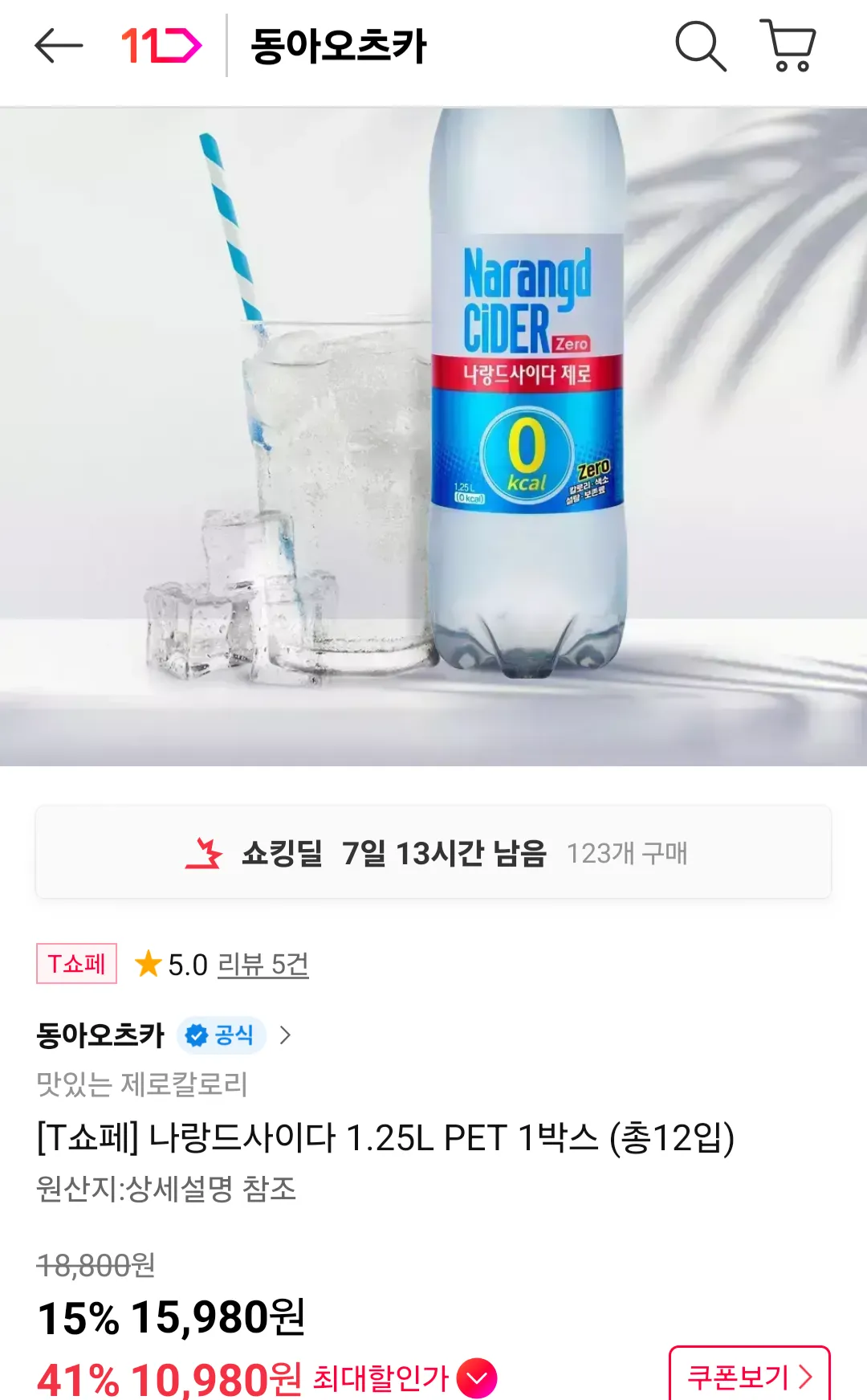Go back using the arrow icon
Screen dimensions: 867x1400
[59, 46]
